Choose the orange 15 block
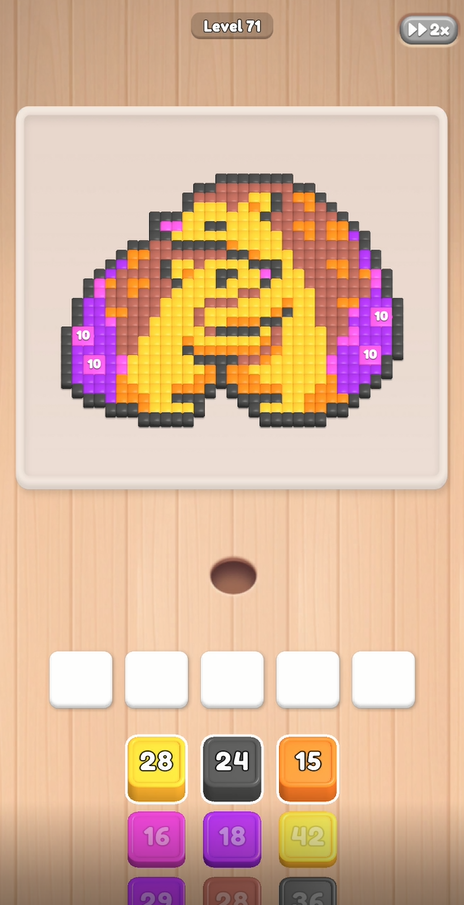The width and height of the screenshot is (464, 905). click(x=308, y=768)
